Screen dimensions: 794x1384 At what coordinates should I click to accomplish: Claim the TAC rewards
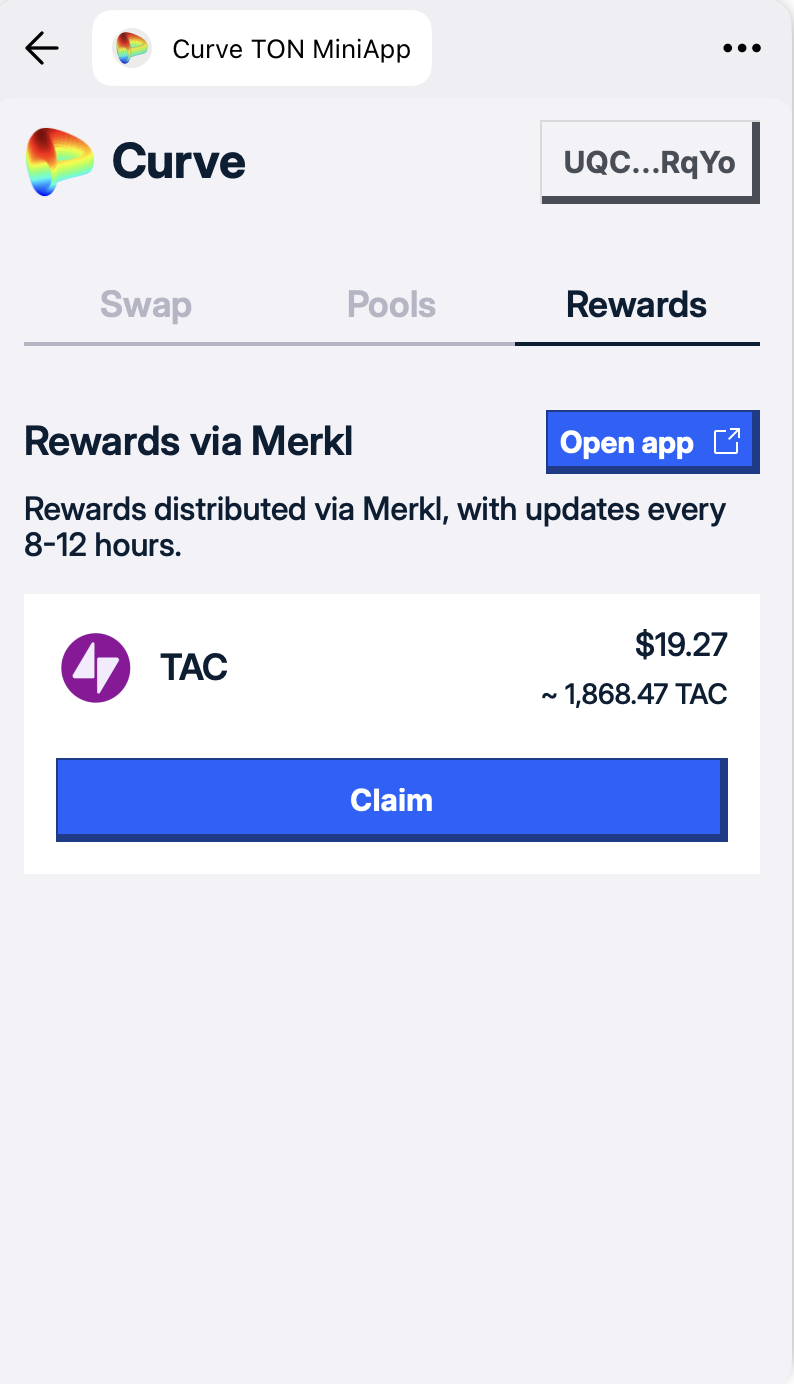pyautogui.click(x=391, y=800)
